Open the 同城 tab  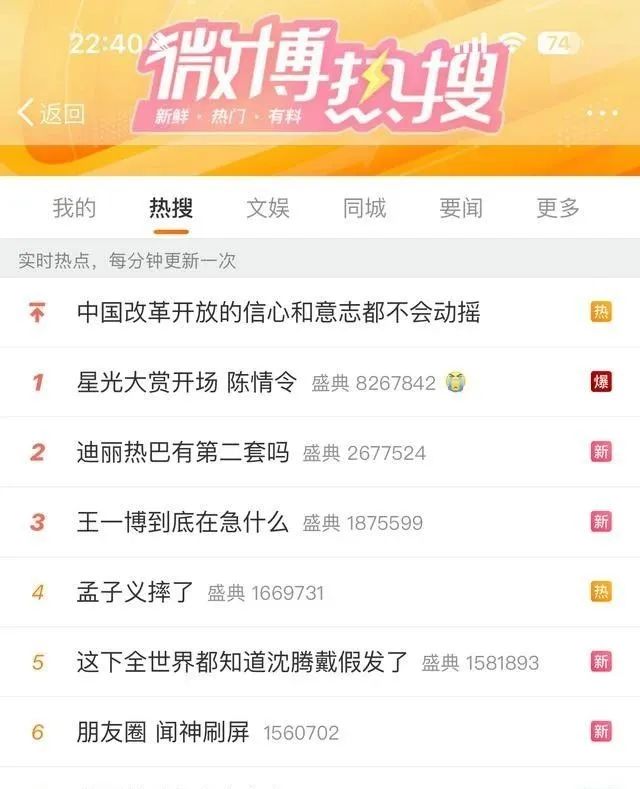pos(364,208)
